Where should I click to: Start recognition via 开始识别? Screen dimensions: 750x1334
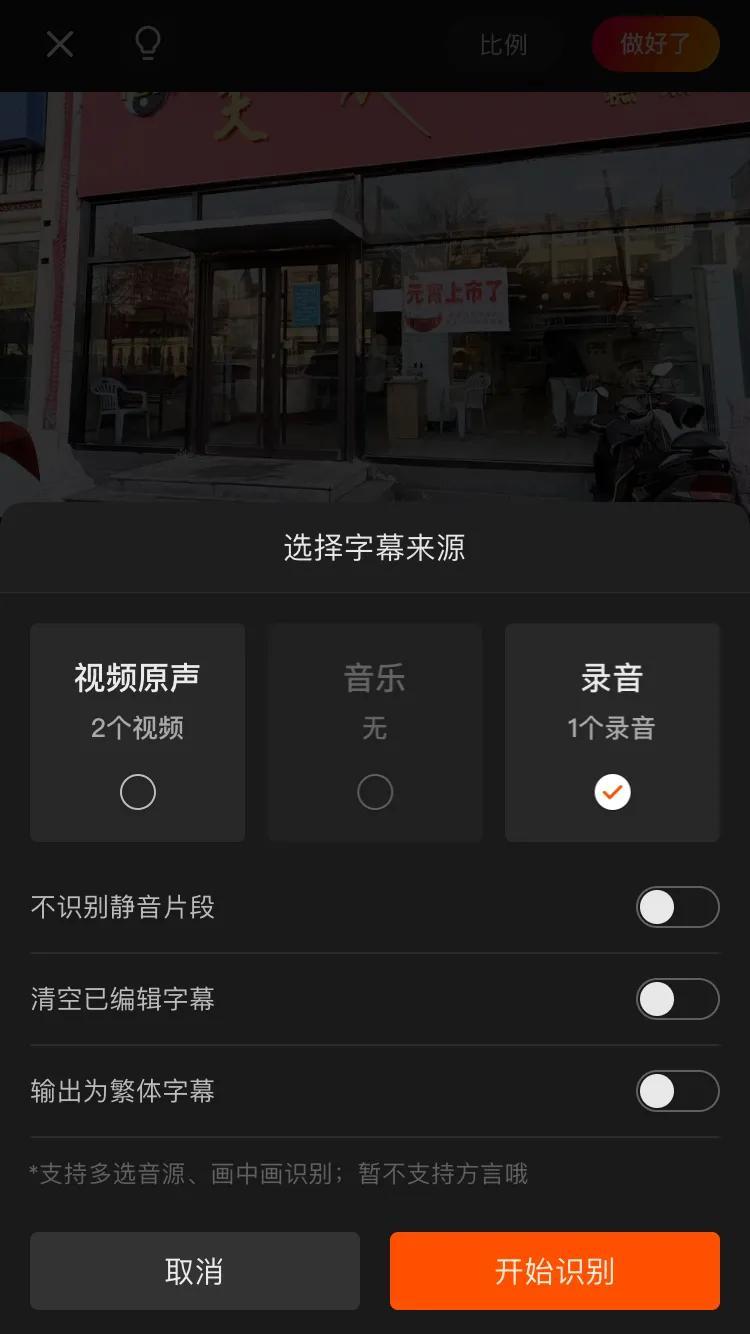pyautogui.click(x=554, y=1271)
